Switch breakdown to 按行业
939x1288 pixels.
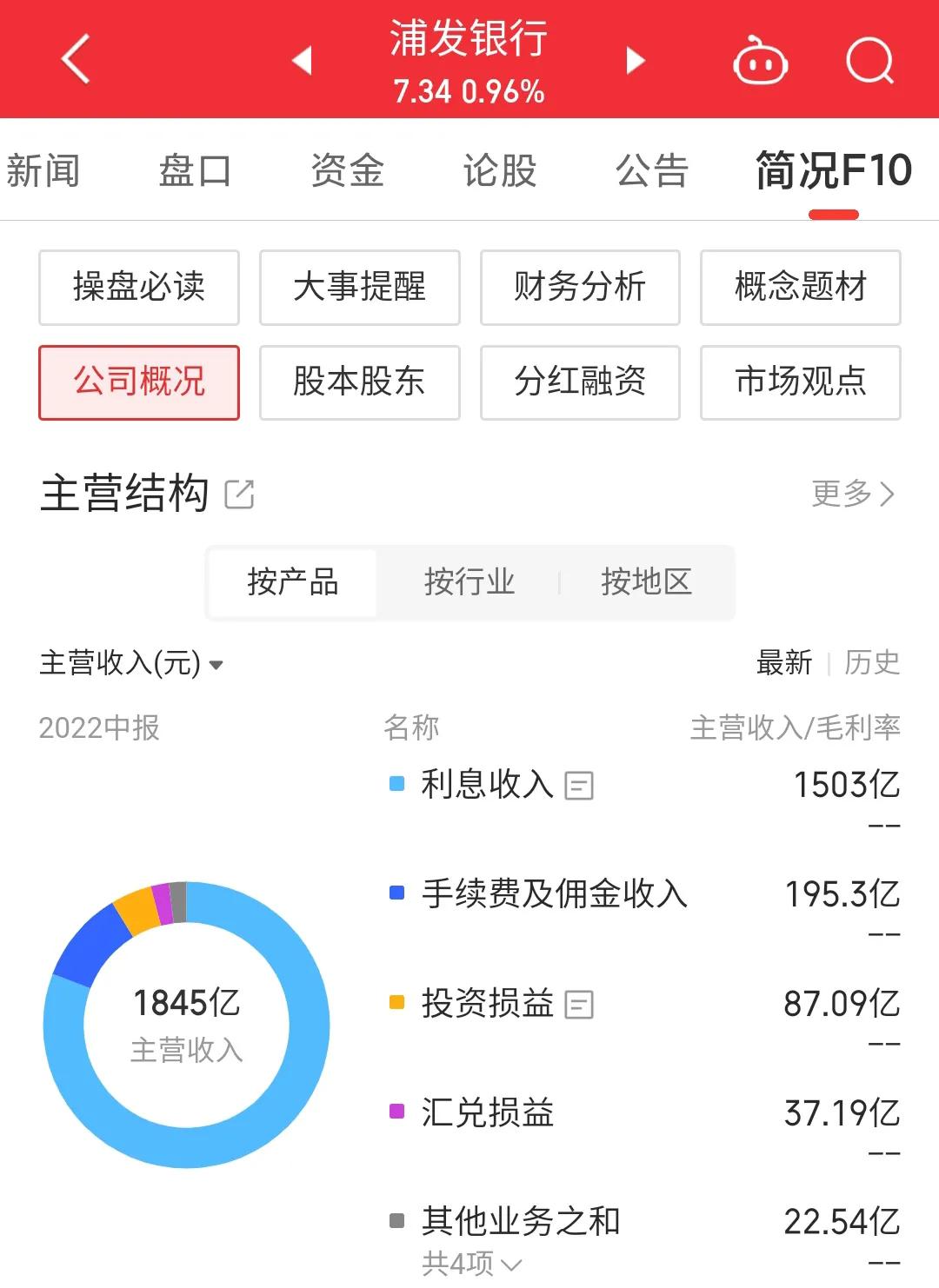[x=469, y=583]
